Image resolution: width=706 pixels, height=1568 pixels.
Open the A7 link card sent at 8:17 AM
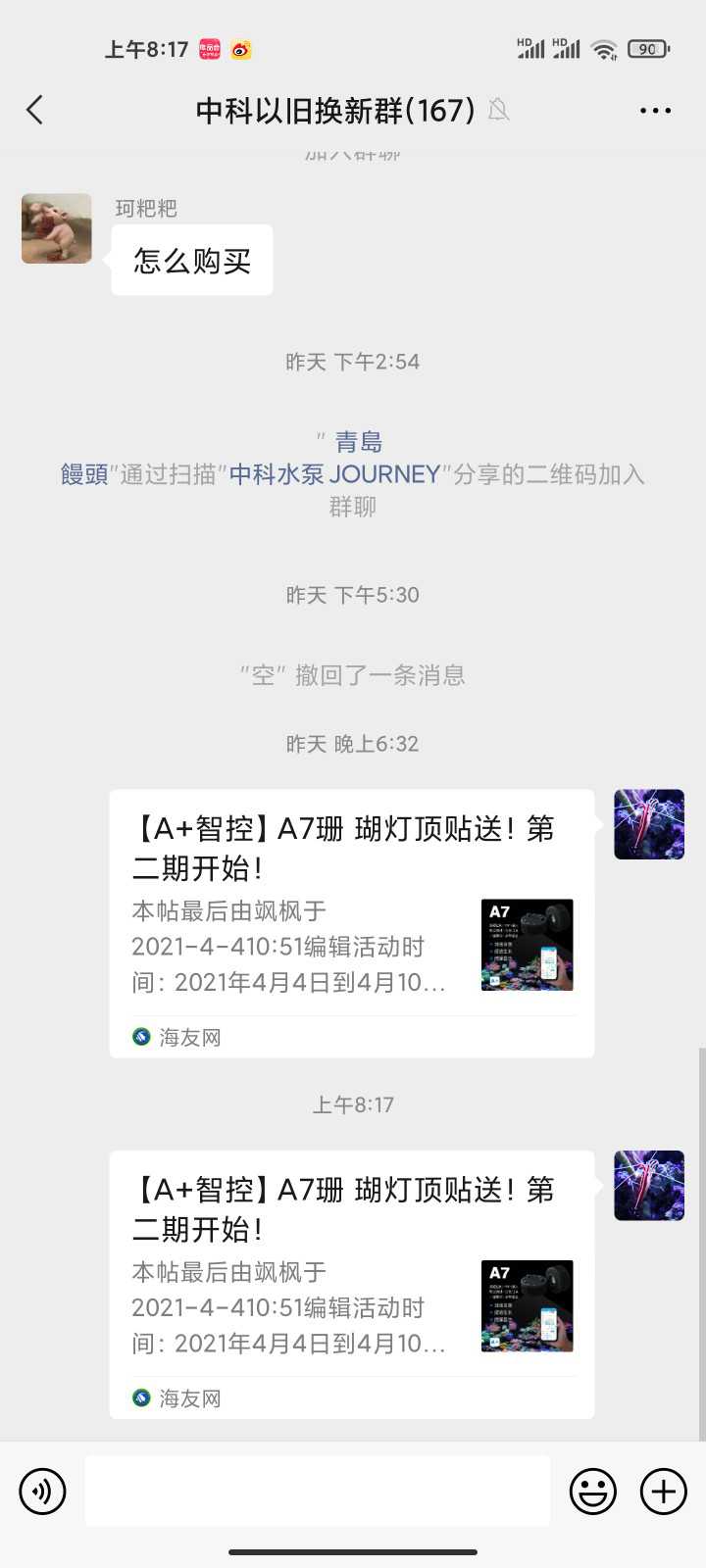point(351,1284)
